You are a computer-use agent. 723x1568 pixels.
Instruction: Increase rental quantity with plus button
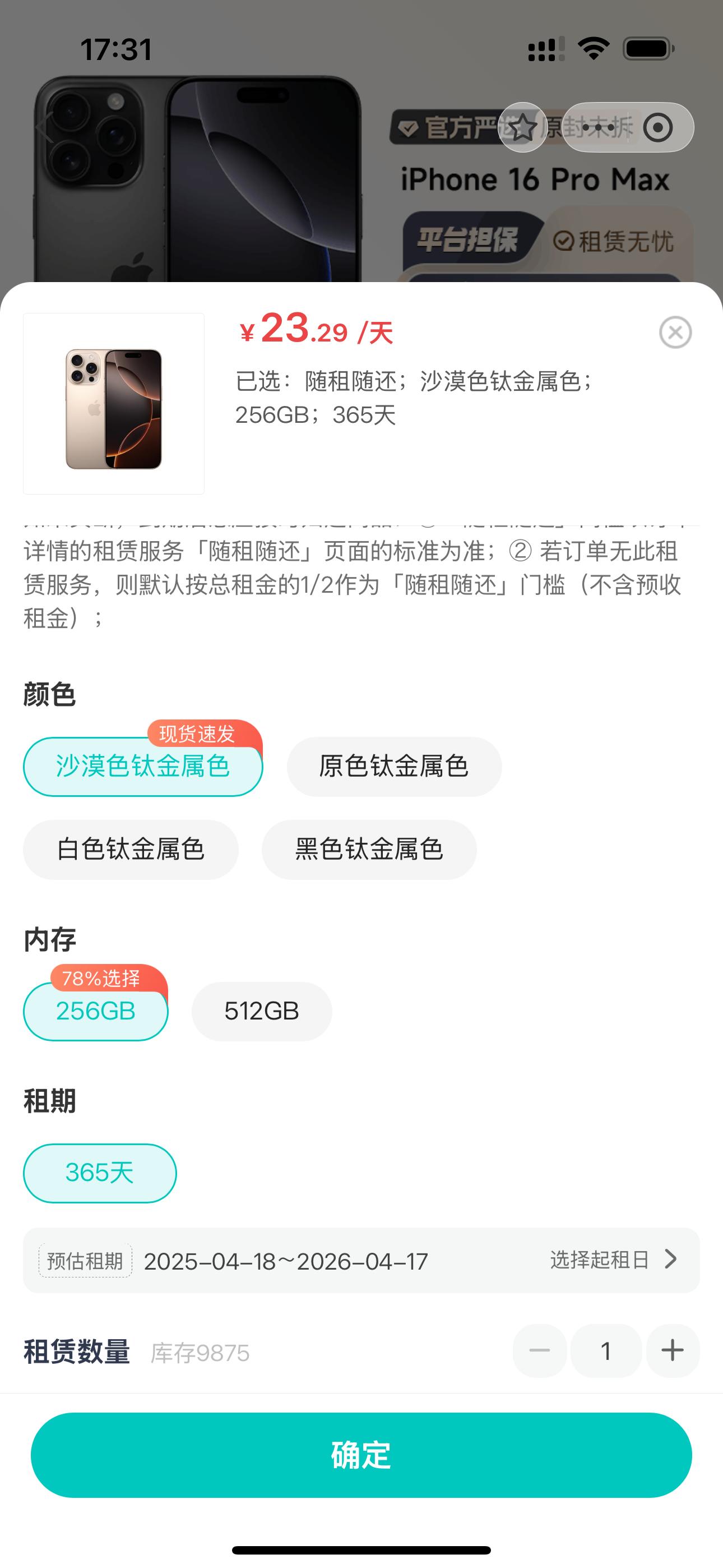(x=673, y=1351)
